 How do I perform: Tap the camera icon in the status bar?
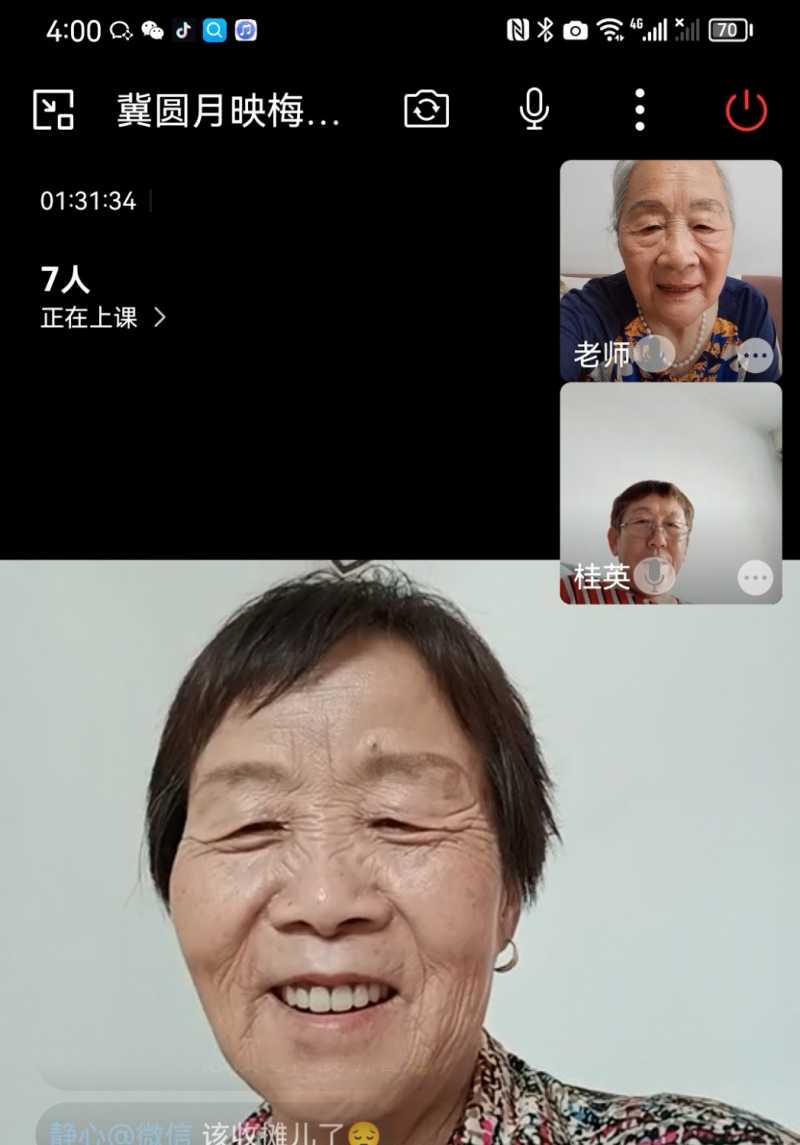[x=573, y=28]
